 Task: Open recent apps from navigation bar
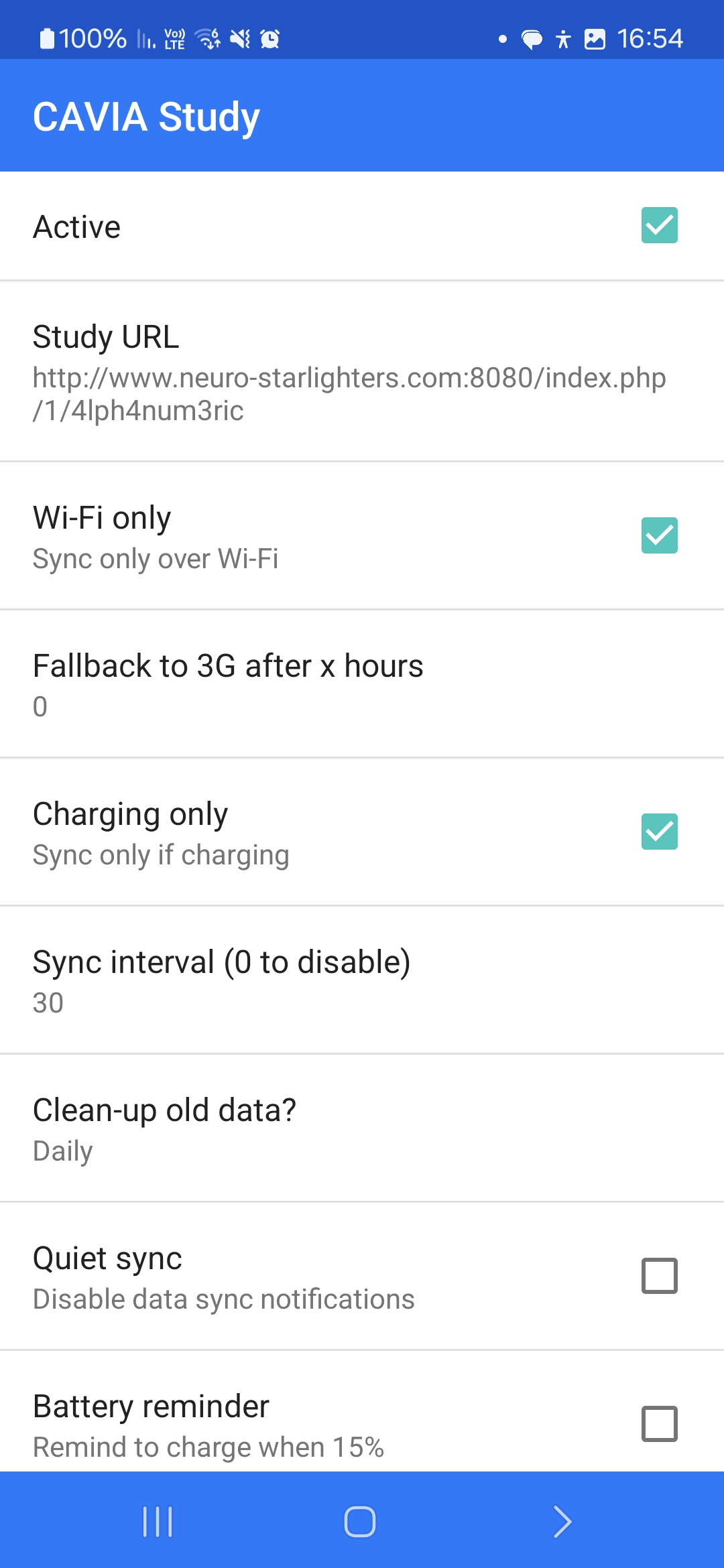(x=158, y=1521)
